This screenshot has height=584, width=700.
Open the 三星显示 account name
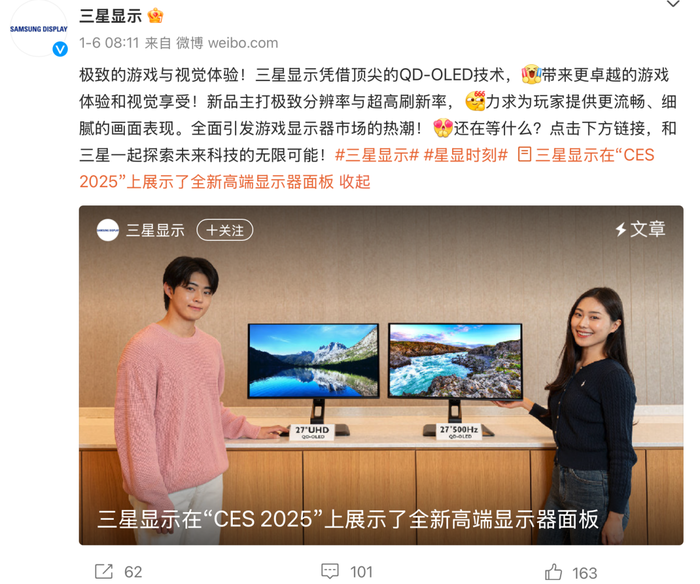click(x=110, y=16)
